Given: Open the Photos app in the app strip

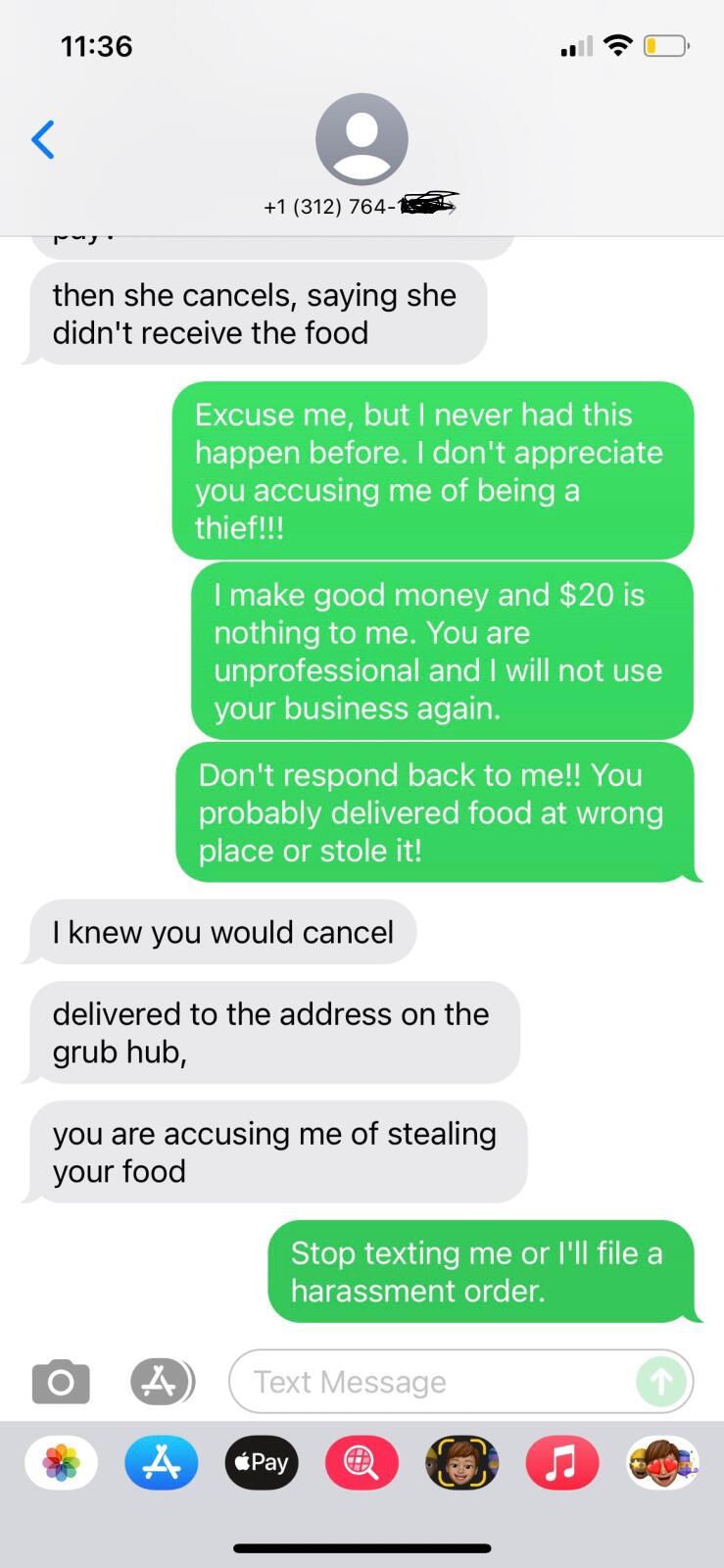Looking at the screenshot, I should [61, 1462].
